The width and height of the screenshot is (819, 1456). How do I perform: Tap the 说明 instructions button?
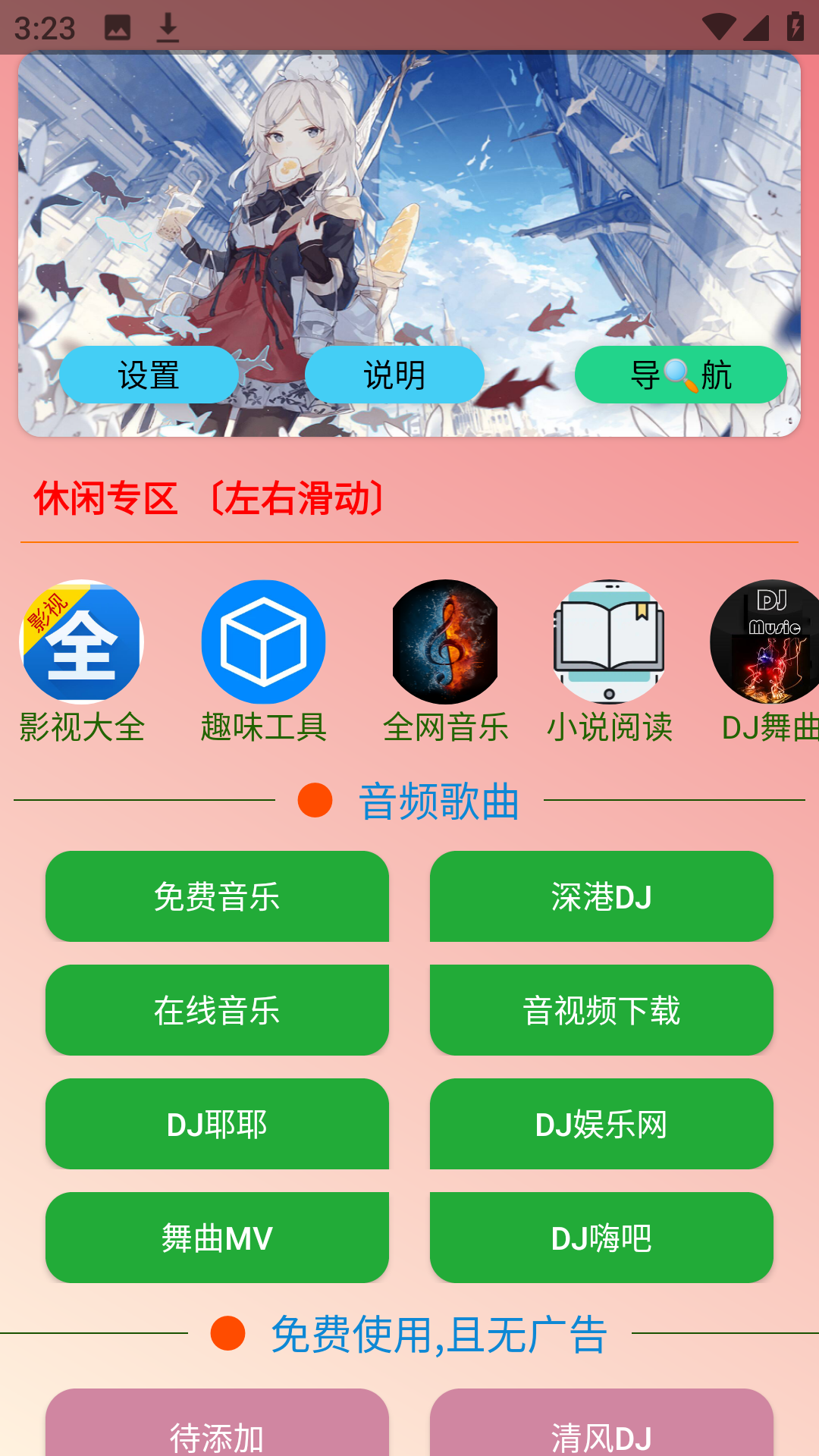(394, 375)
